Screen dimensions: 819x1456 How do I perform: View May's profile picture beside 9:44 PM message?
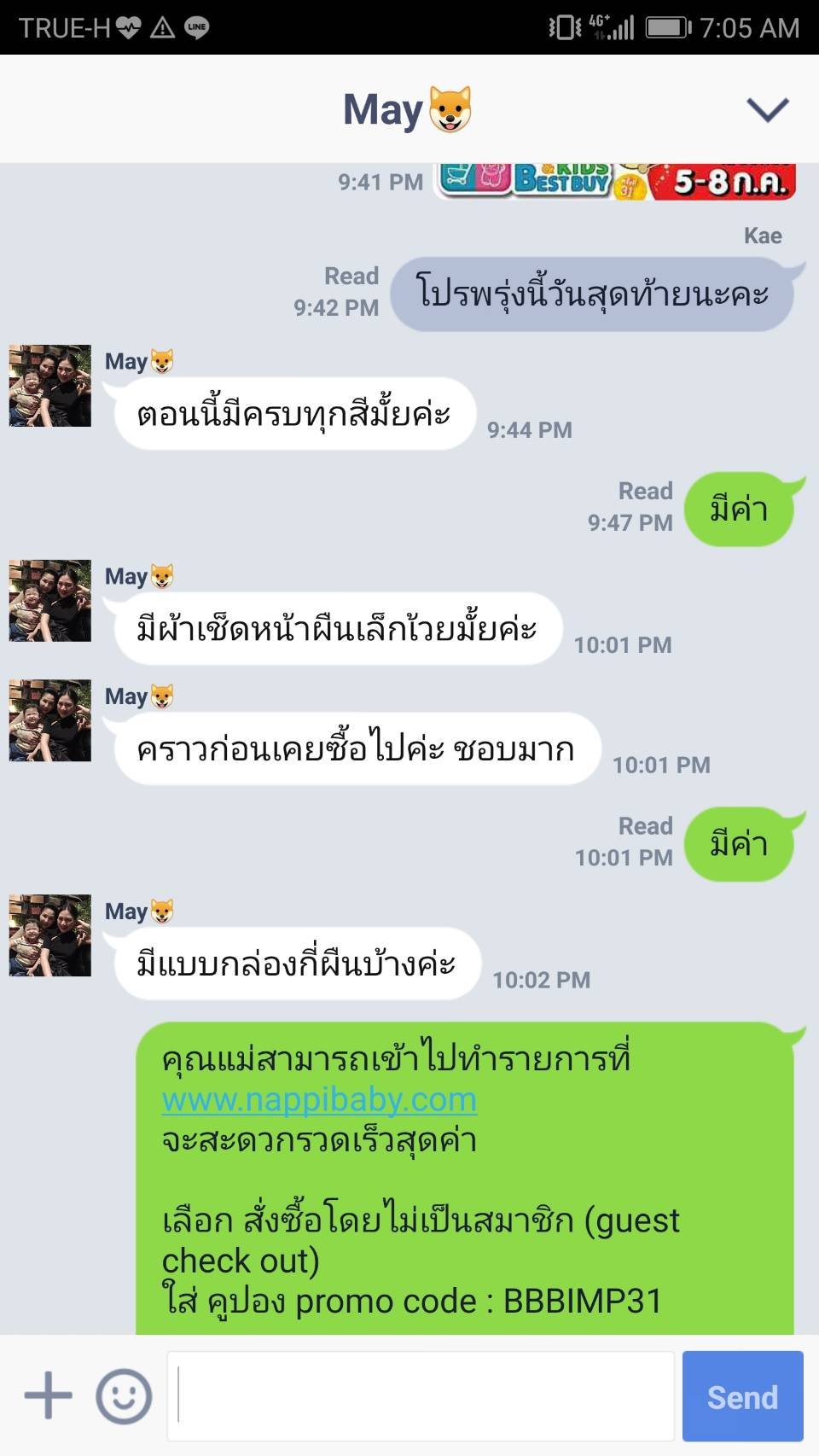point(50,386)
